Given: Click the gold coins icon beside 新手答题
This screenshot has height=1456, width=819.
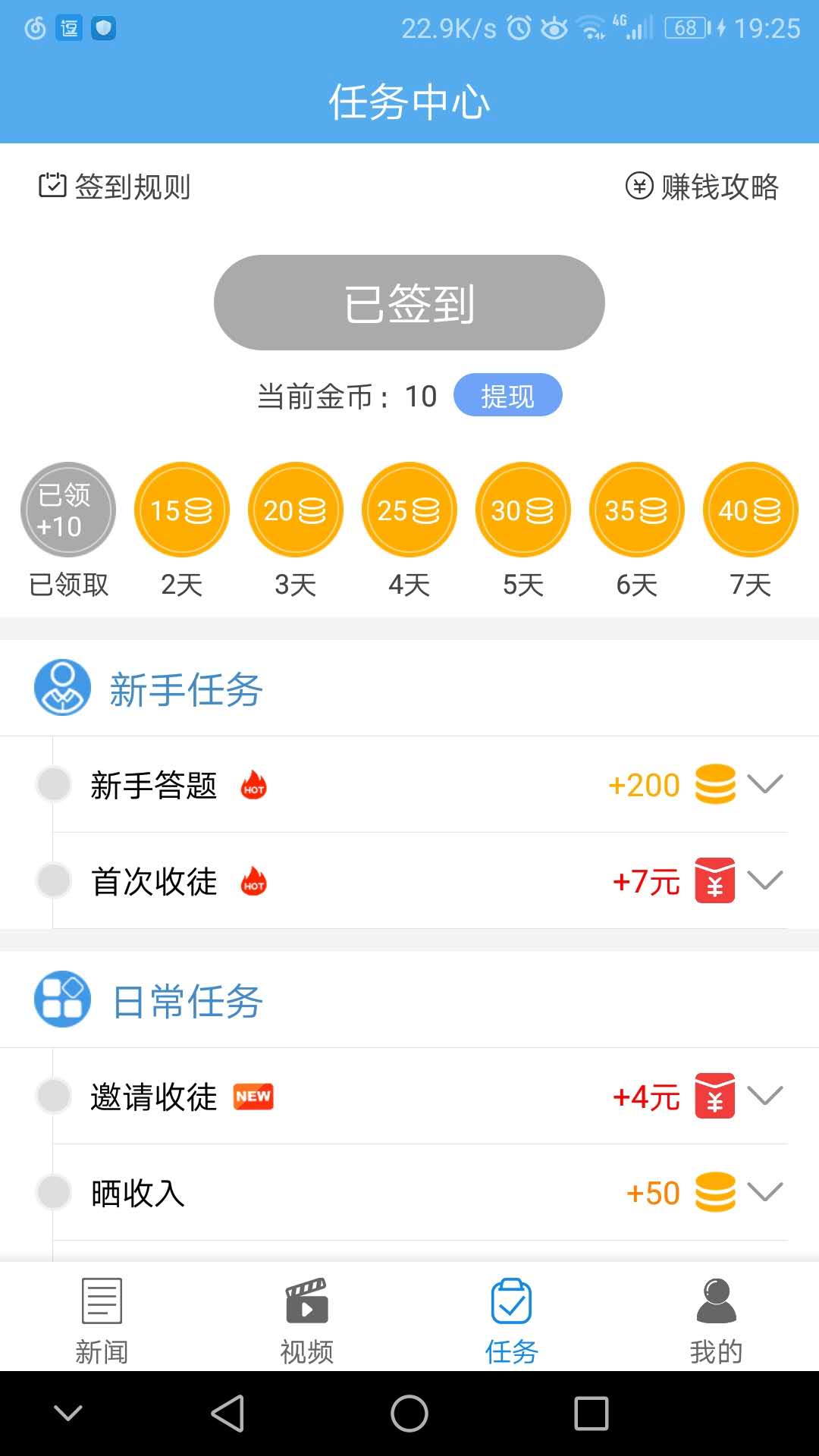Looking at the screenshot, I should [714, 785].
